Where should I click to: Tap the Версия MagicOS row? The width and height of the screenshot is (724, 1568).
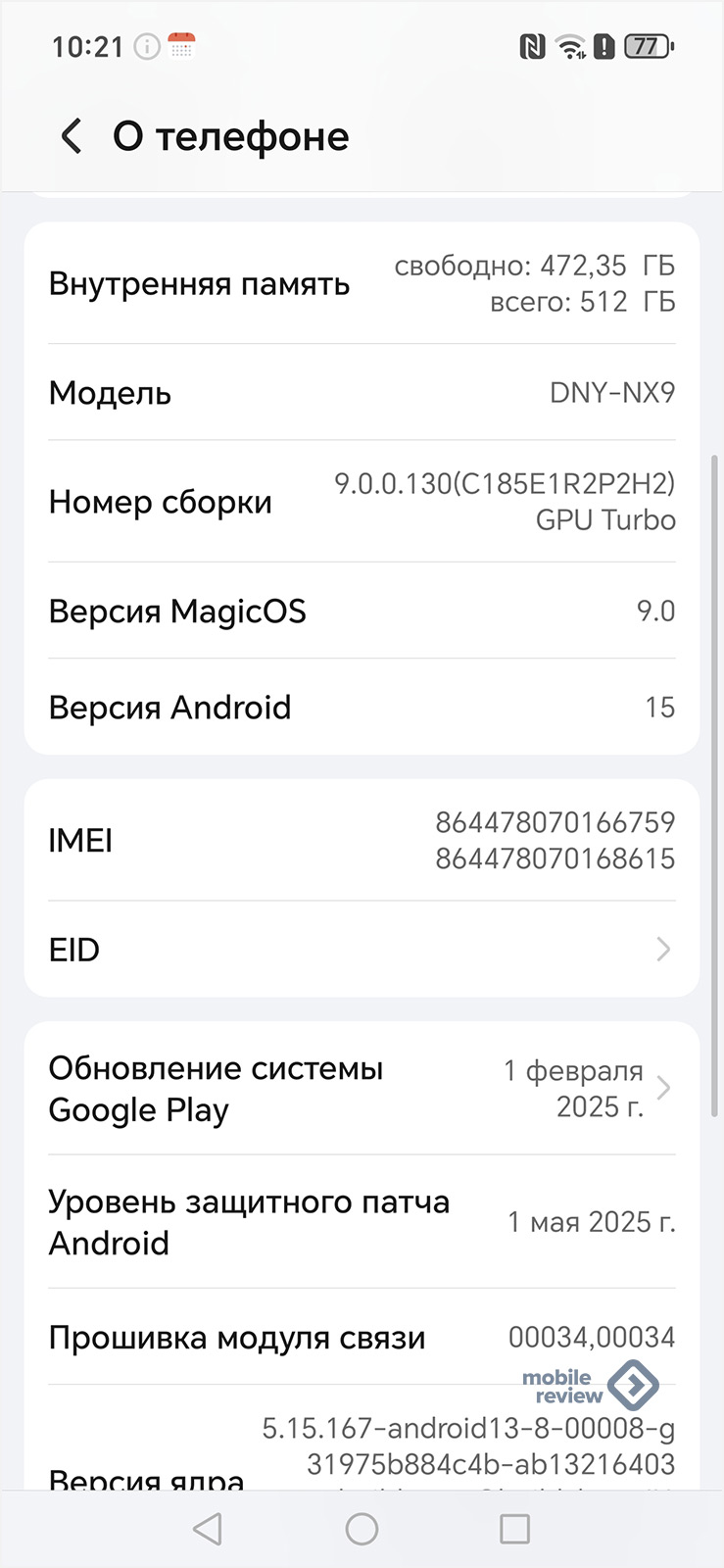click(x=362, y=611)
